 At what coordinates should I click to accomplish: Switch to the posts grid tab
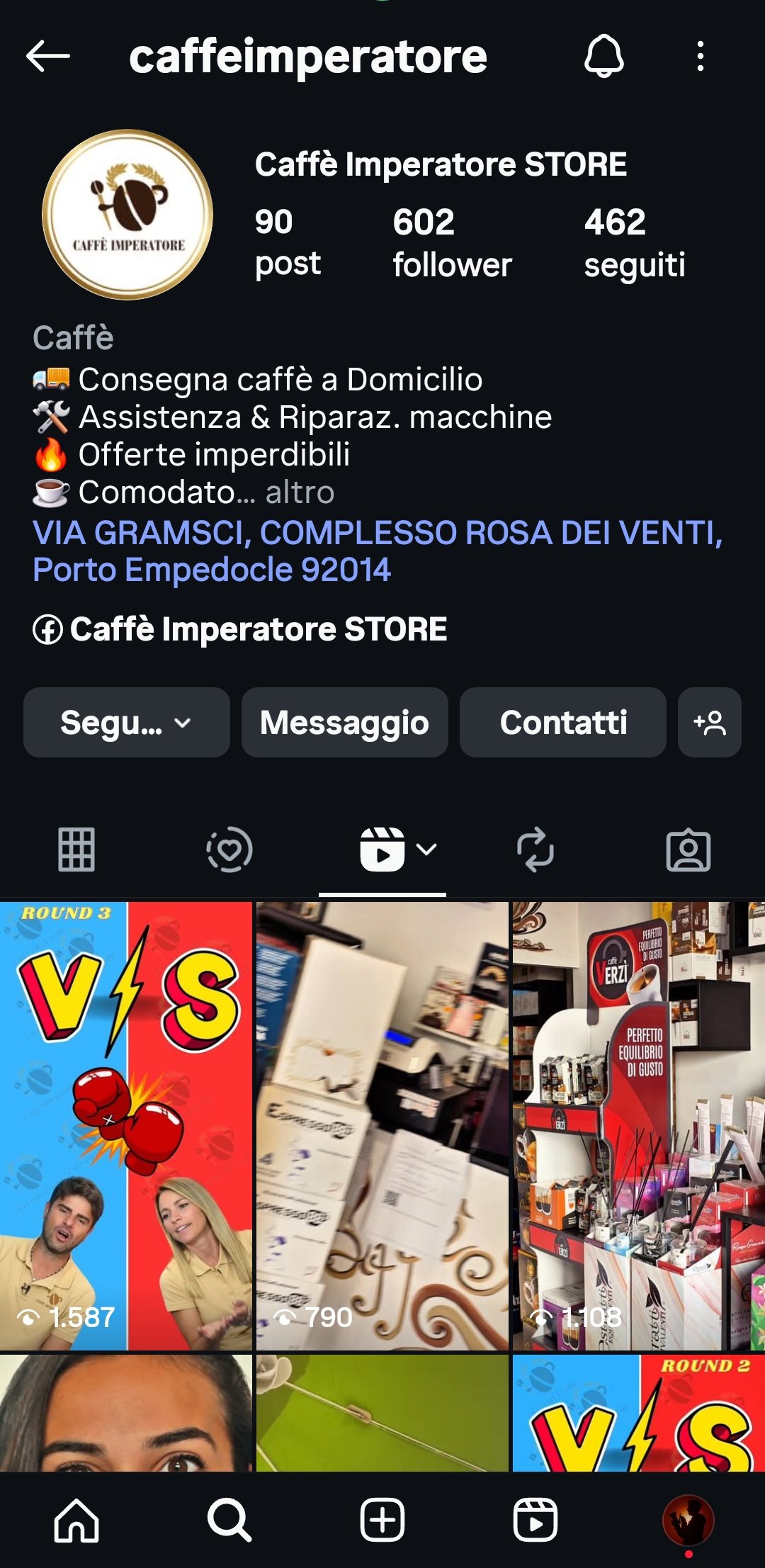click(x=76, y=849)
